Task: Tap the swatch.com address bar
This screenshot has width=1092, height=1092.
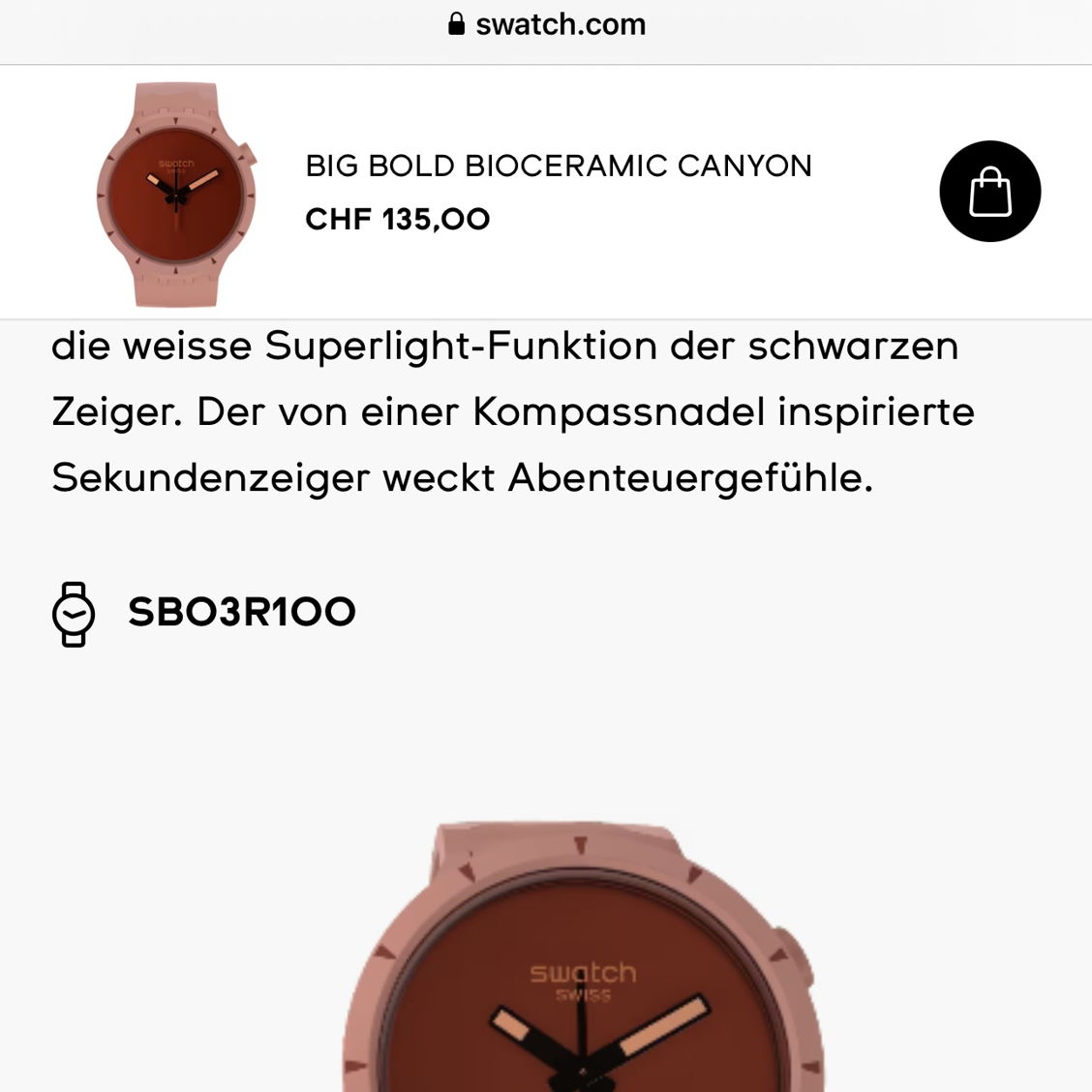Action: pyautogui.click(x=547, y=24)
